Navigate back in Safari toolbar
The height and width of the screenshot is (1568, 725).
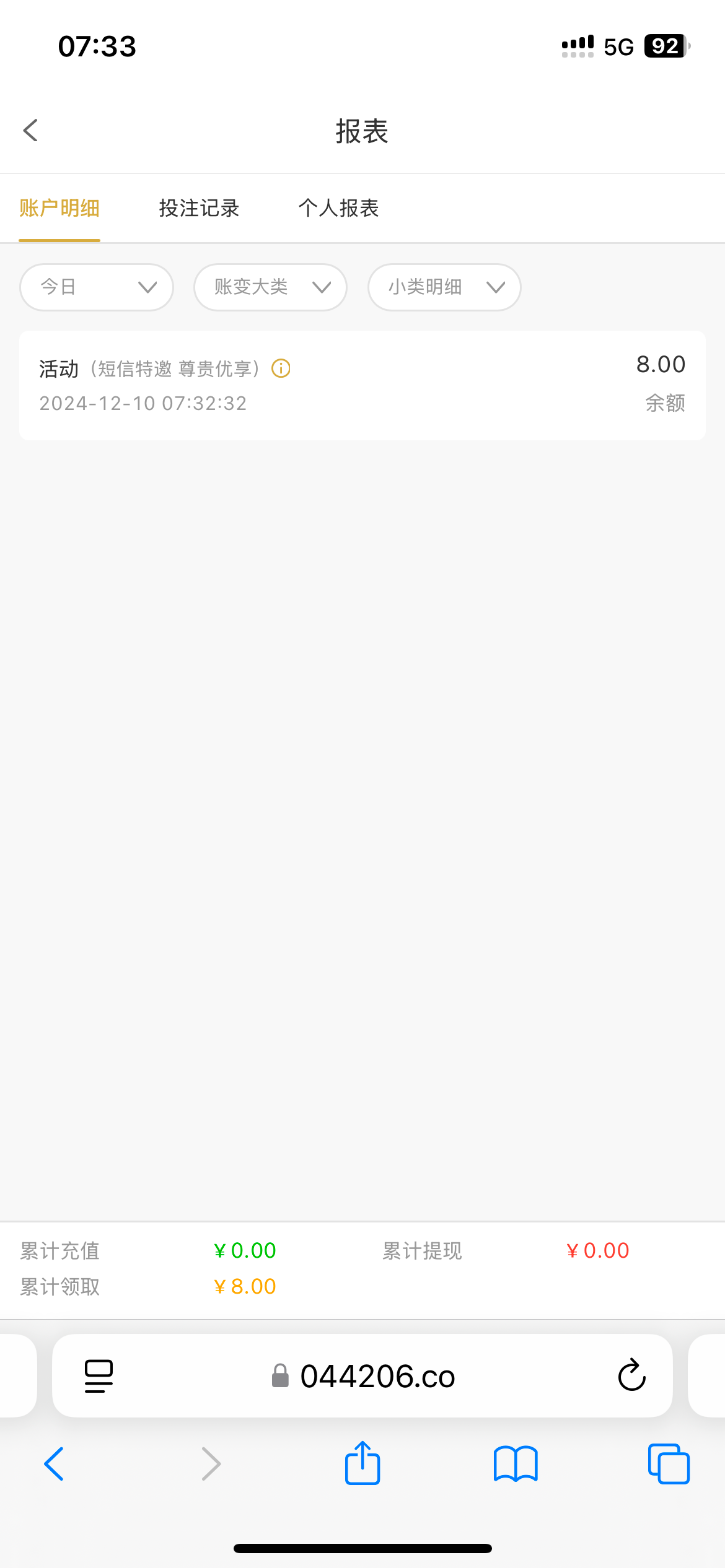[x=55, y=1464]
